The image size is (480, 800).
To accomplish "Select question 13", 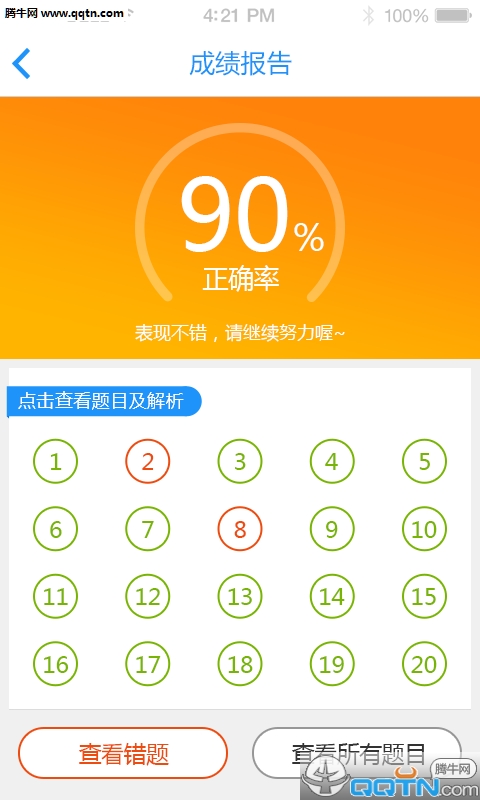I will pos(240,596).
